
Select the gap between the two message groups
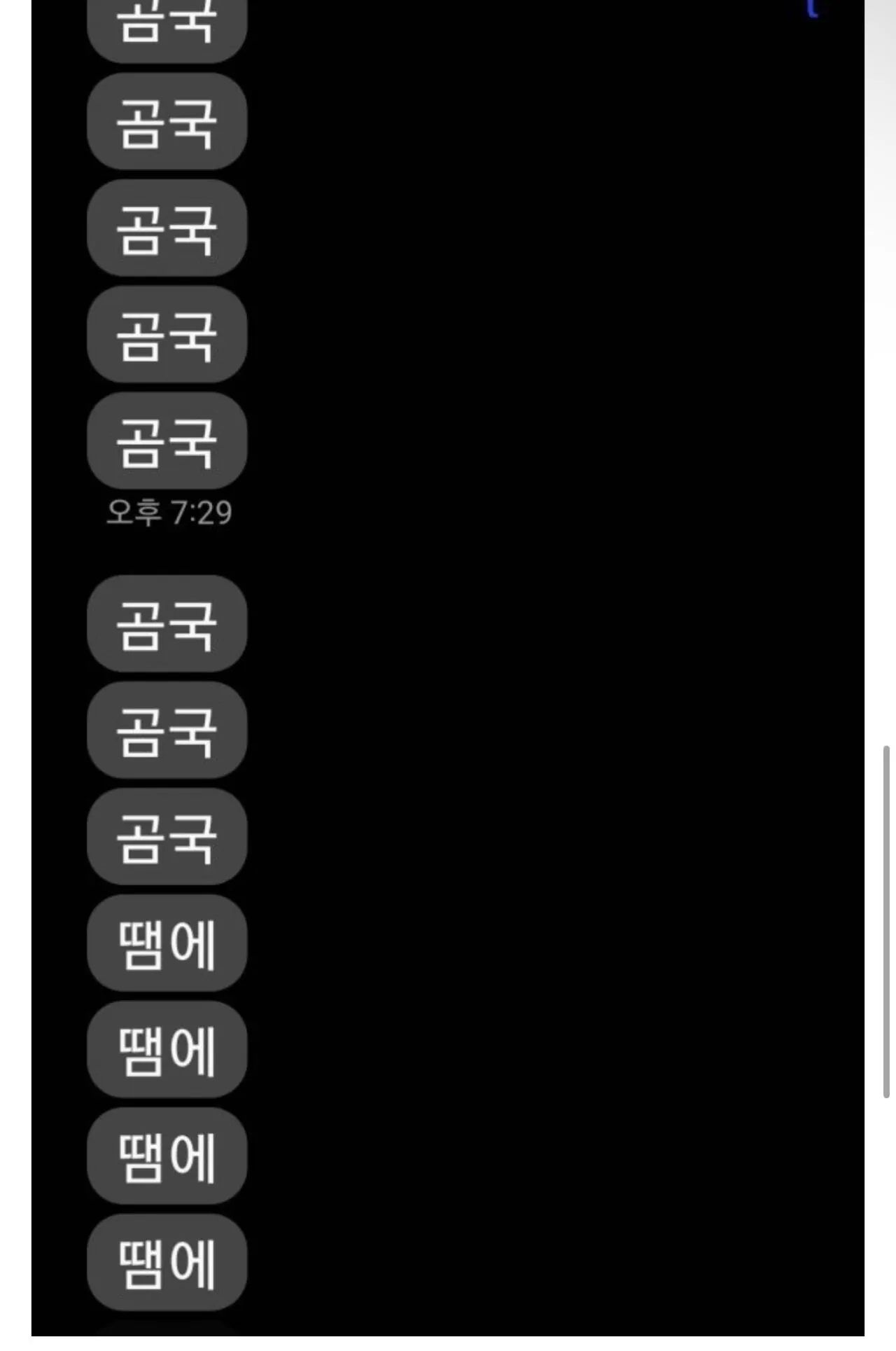pos(166,553)
